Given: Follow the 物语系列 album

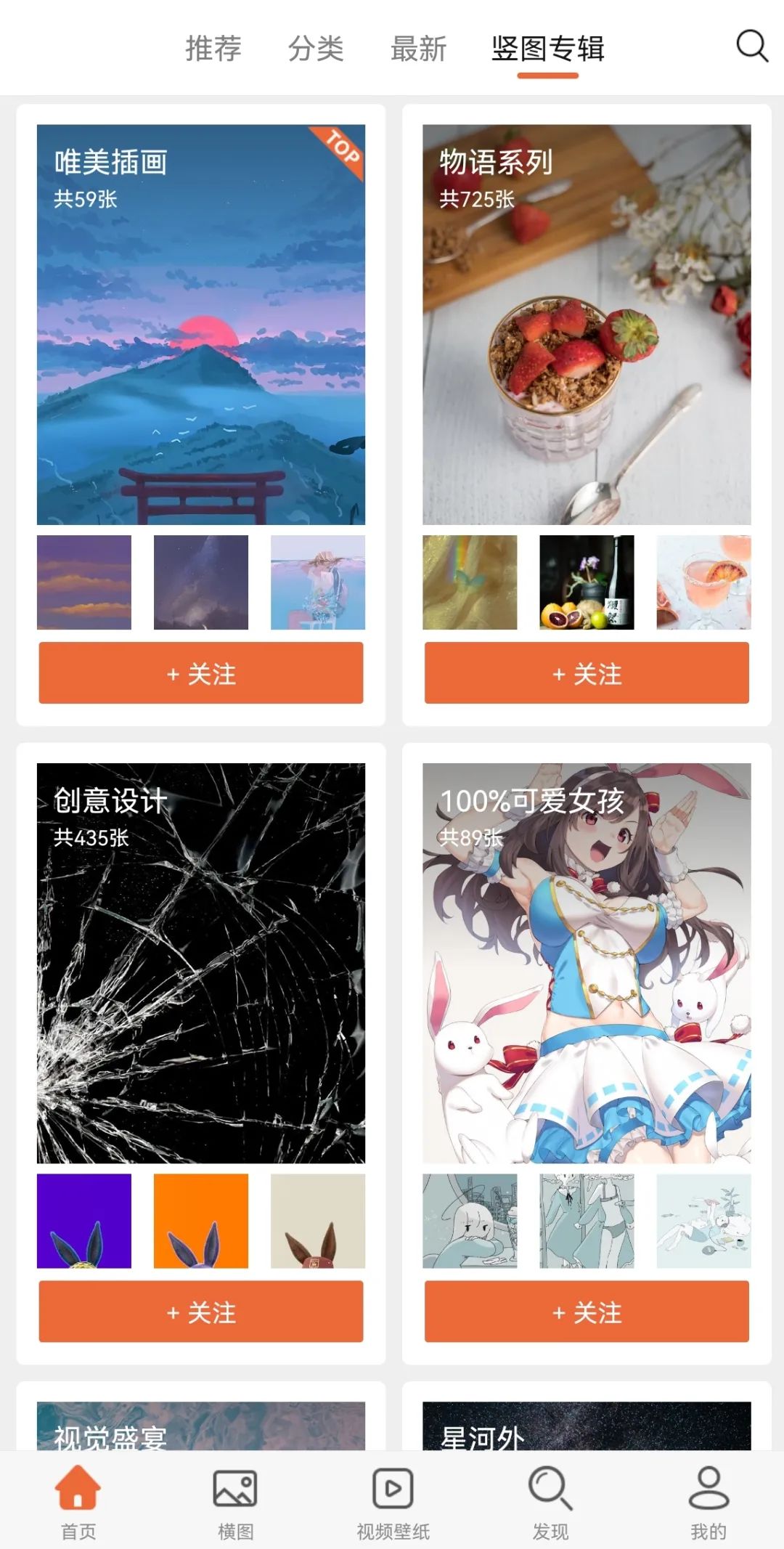Looking at the screenshot, I should click(587, 672).
